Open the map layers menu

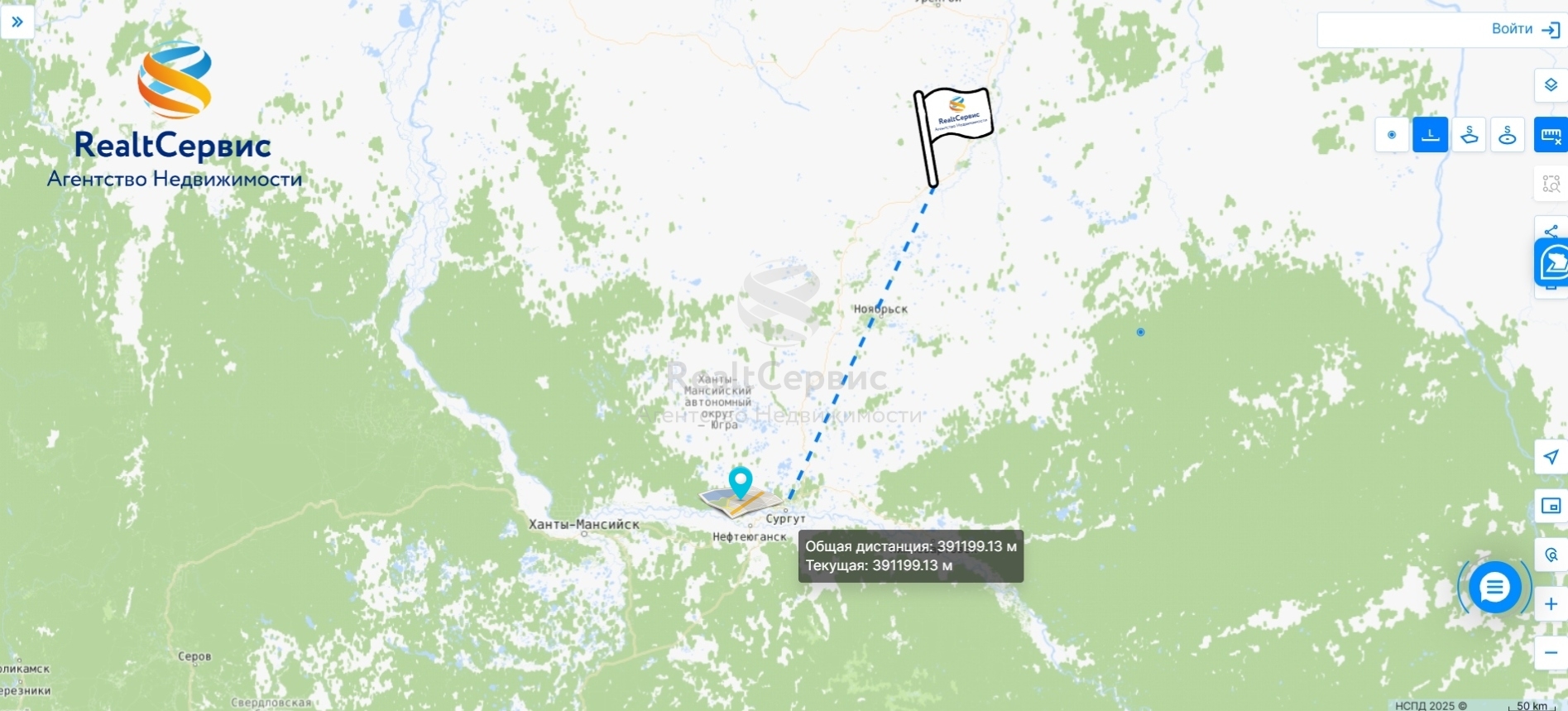click(1551, 85)
